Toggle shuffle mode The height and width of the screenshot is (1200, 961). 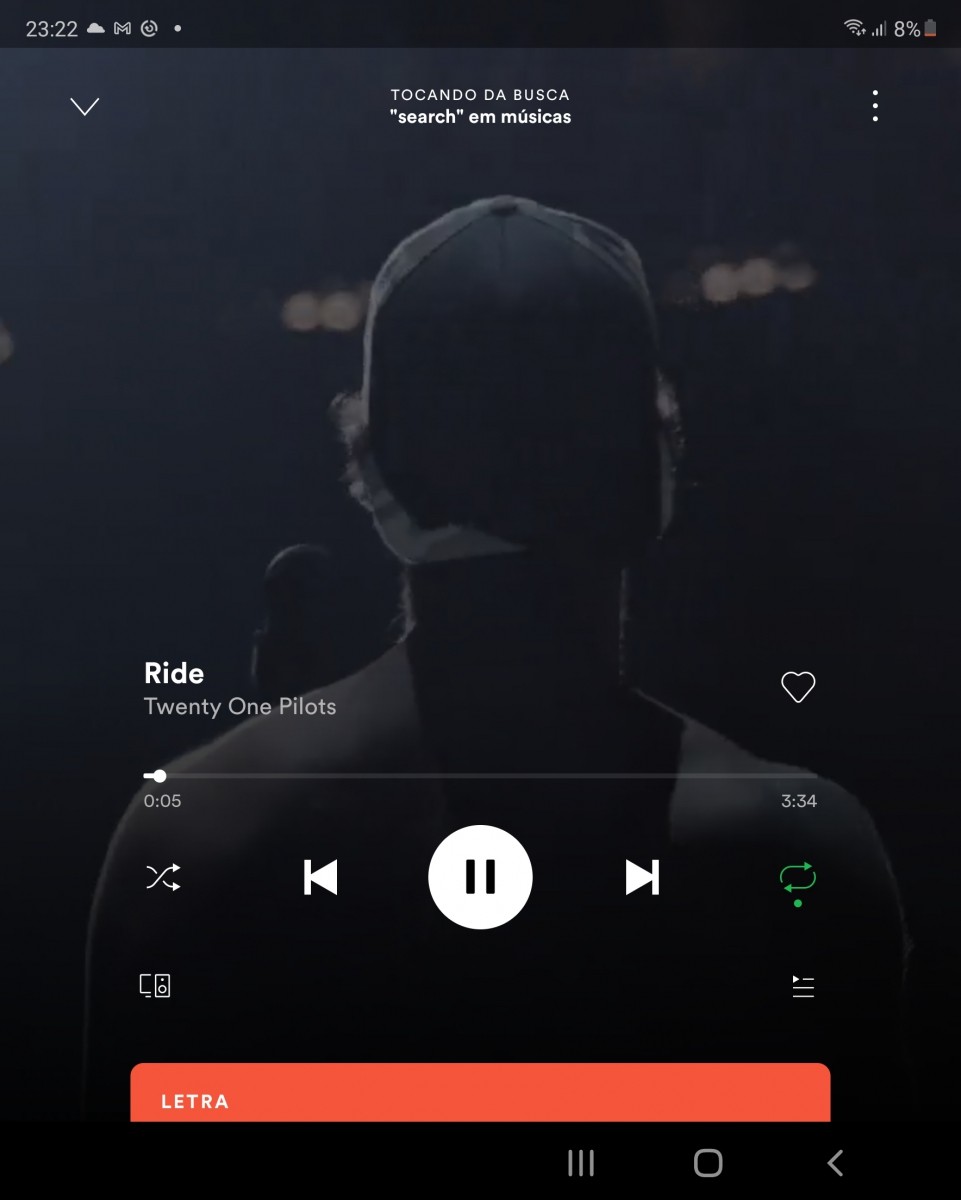tap(163, 878)
